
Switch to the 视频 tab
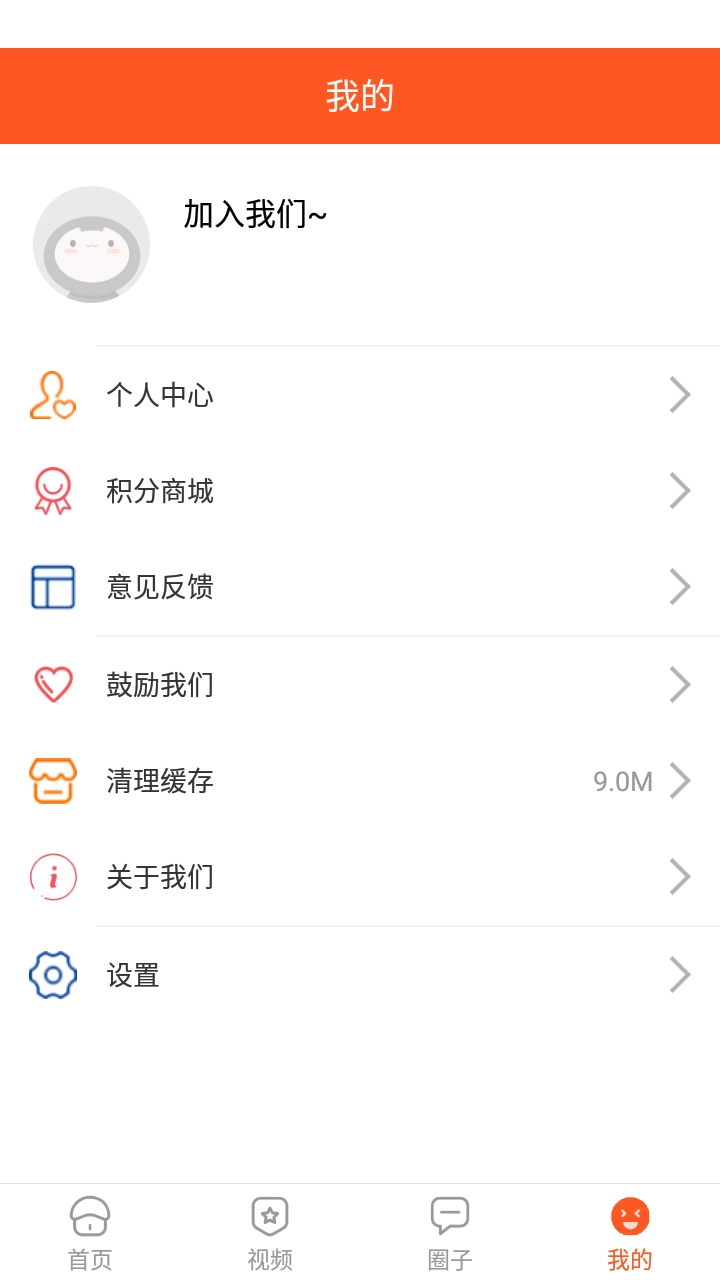(269, 1231)
